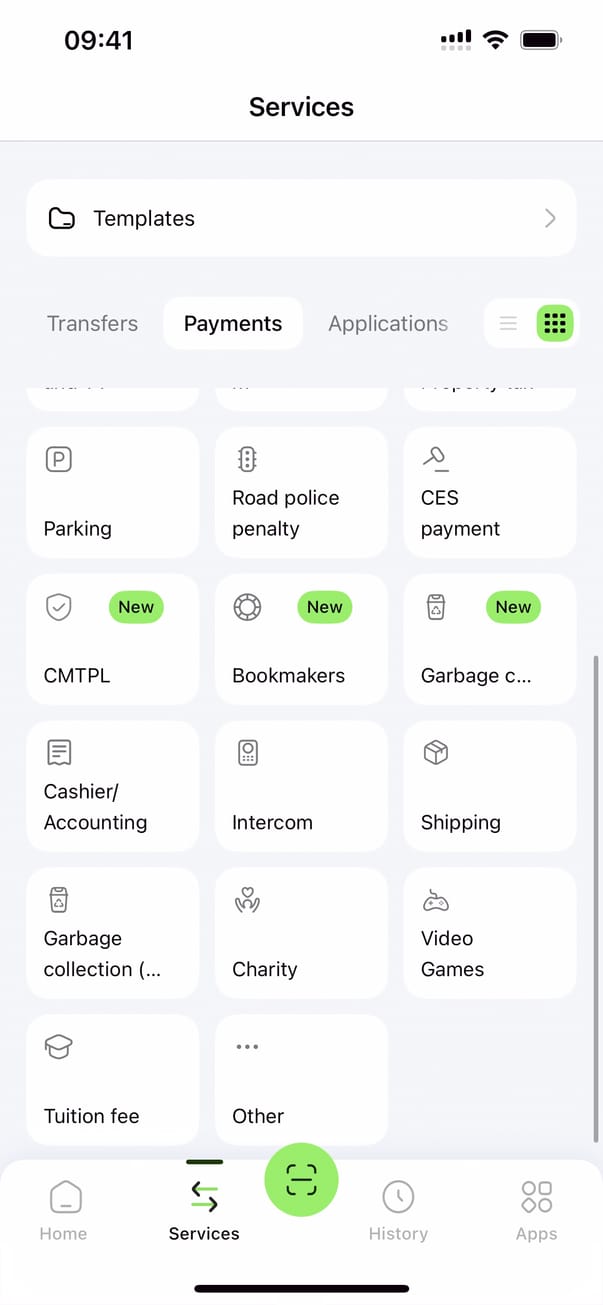Pay a Tuition fee
603x1305 pixels.
pos(113,1080)
